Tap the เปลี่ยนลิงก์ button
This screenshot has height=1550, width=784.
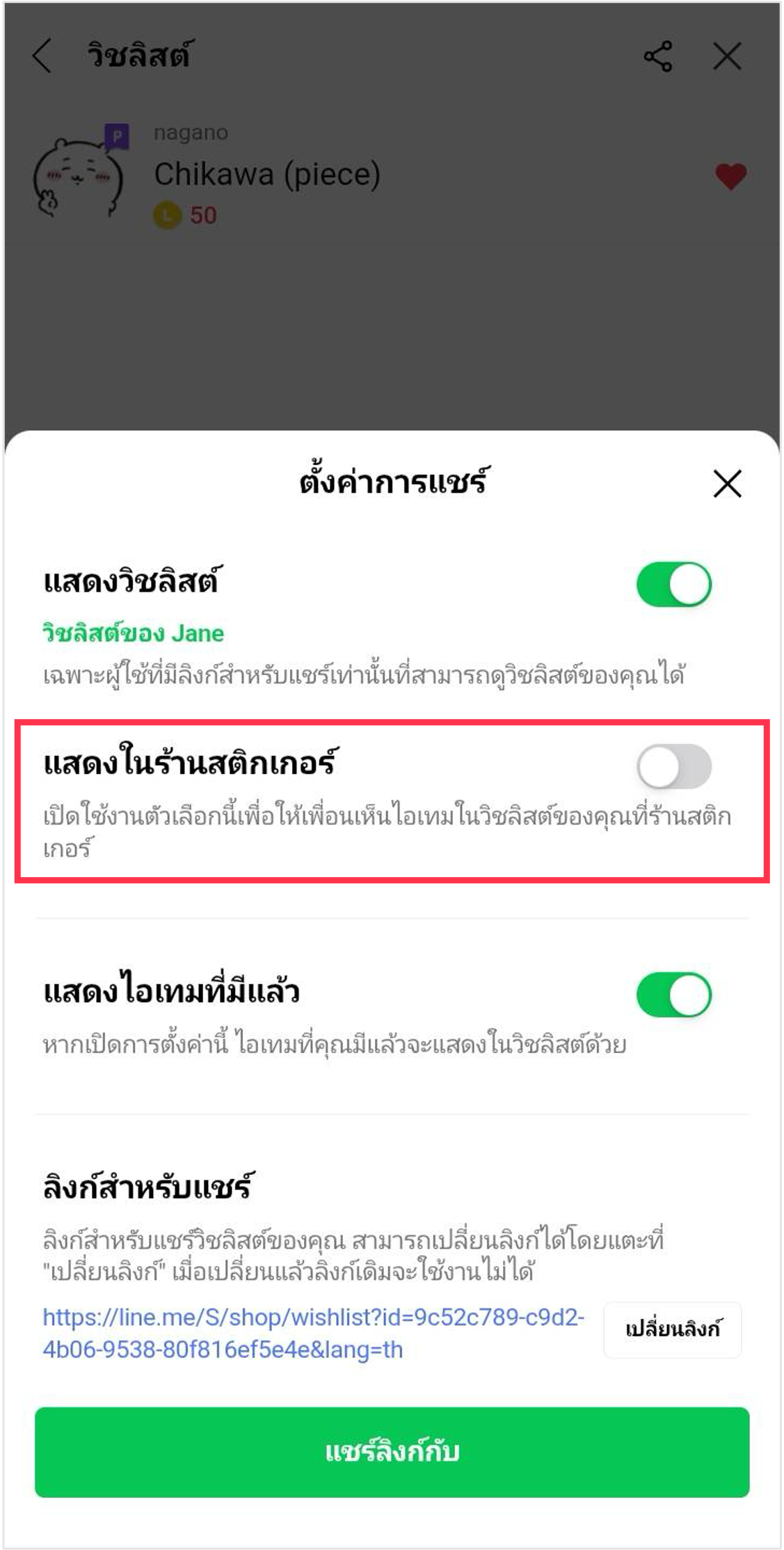tap(672, 1329)
